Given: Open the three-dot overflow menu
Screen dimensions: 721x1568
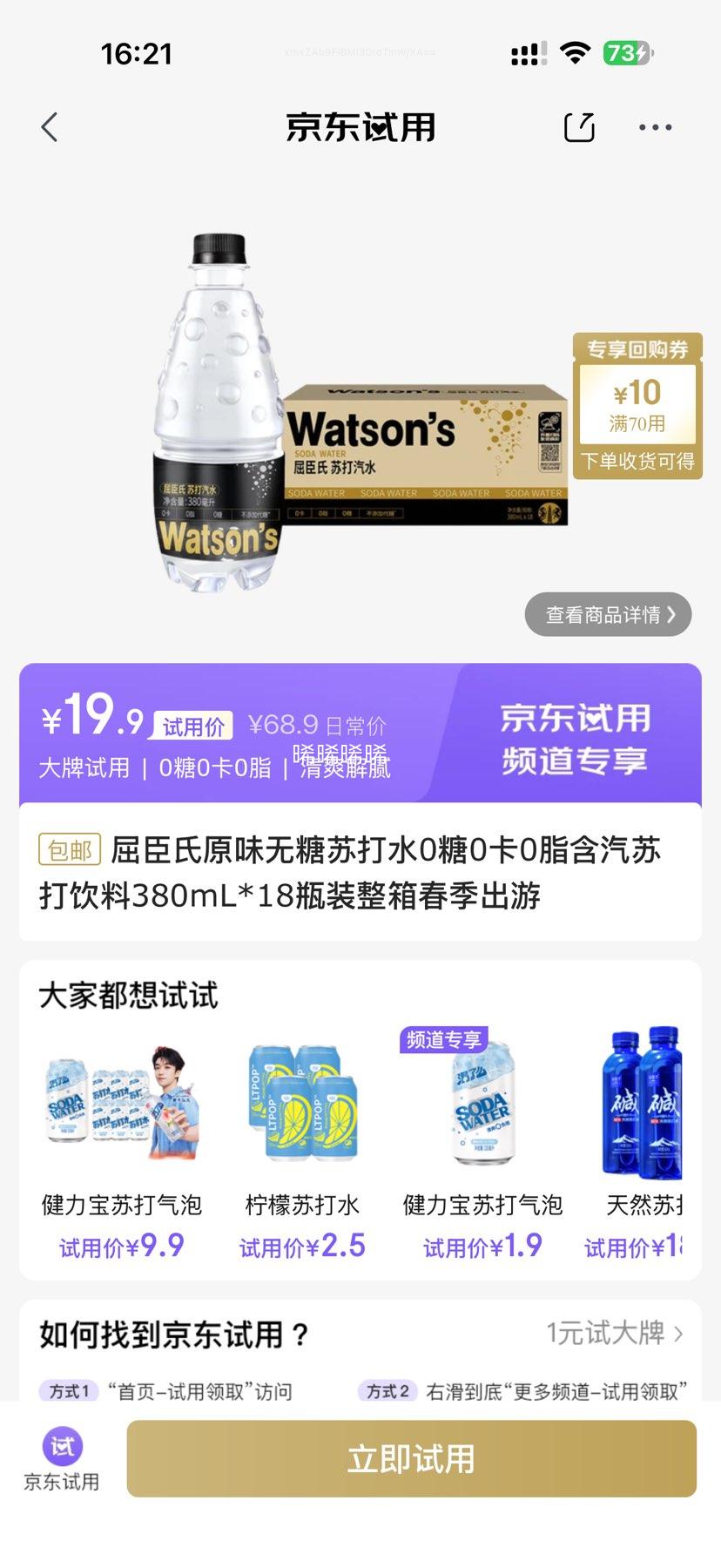Looking at the screenshot, I should [655, 127].
